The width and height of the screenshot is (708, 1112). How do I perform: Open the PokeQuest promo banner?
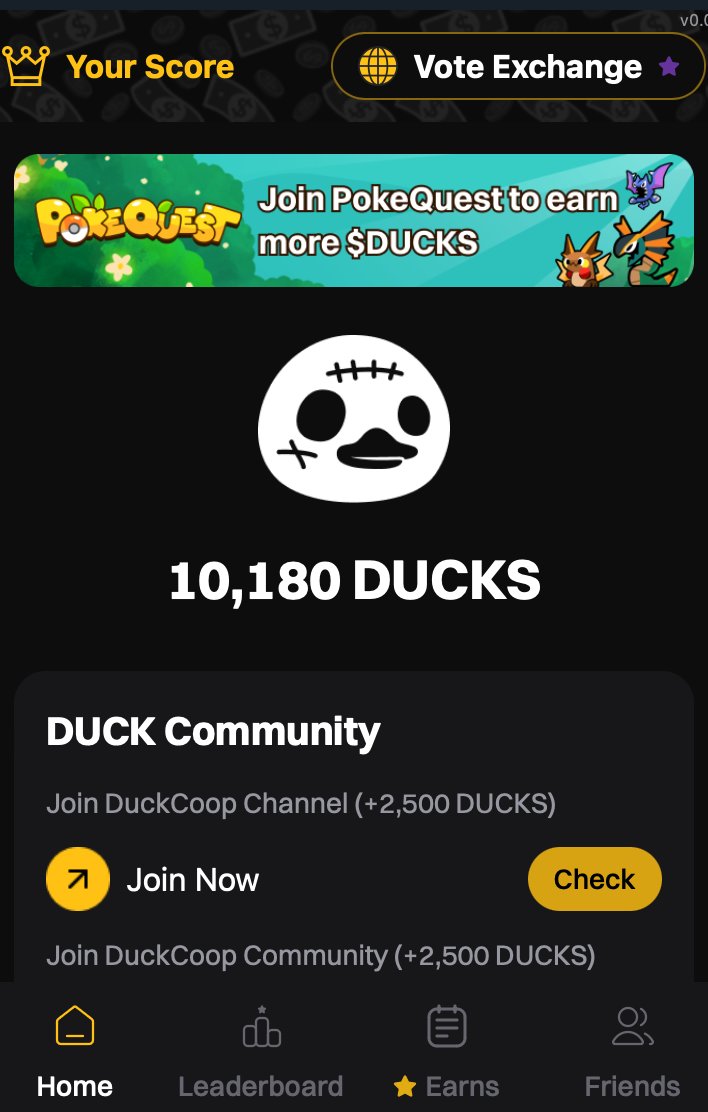353,220
